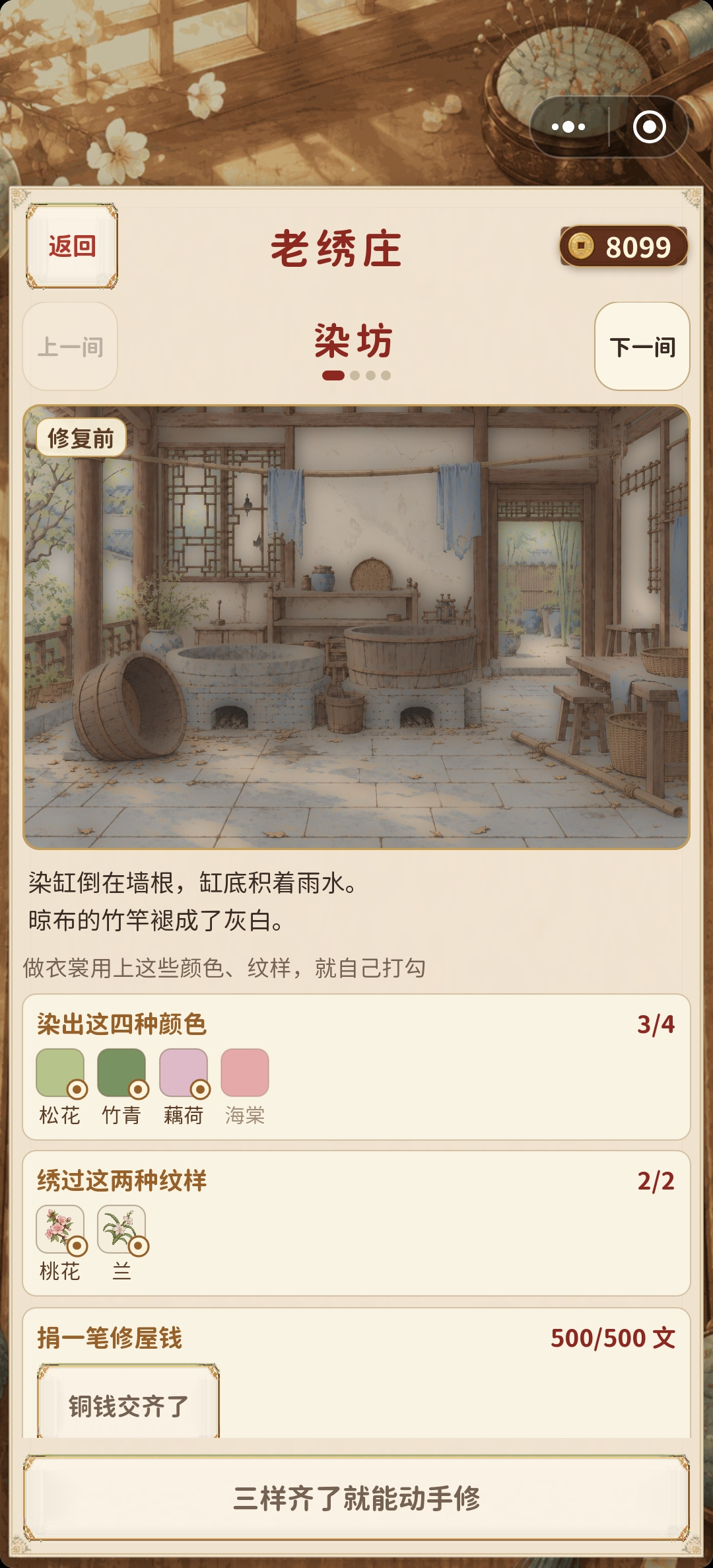The height and width of the screenshot is (1568, 713).
Task: Select the 藕荷 color swatch
Action: pos(184,1073)
